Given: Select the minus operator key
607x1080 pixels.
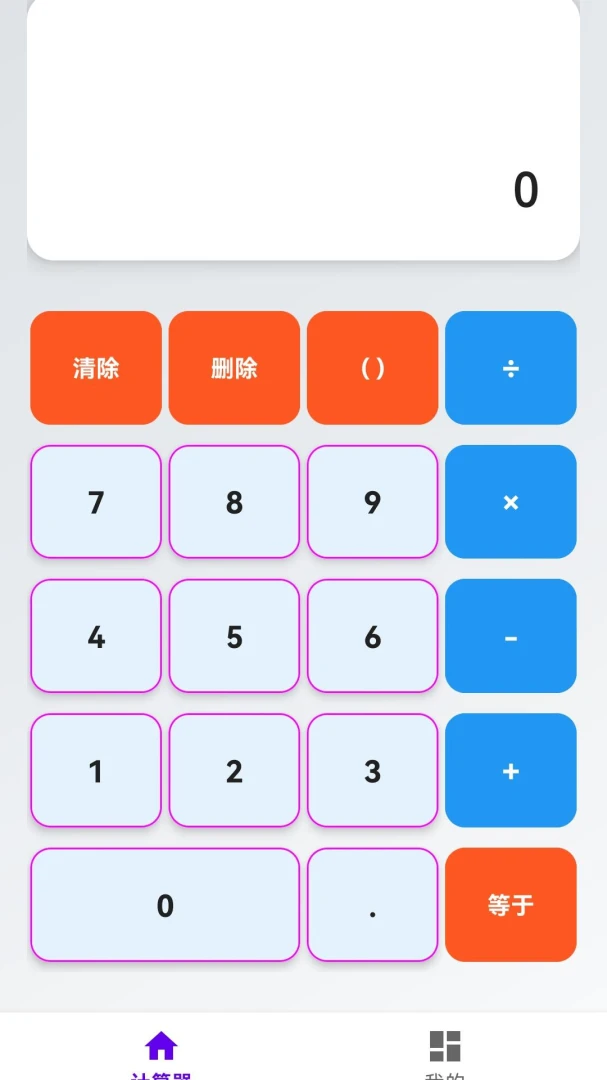Looking at the screenshot, I should (x=511, y=636).
